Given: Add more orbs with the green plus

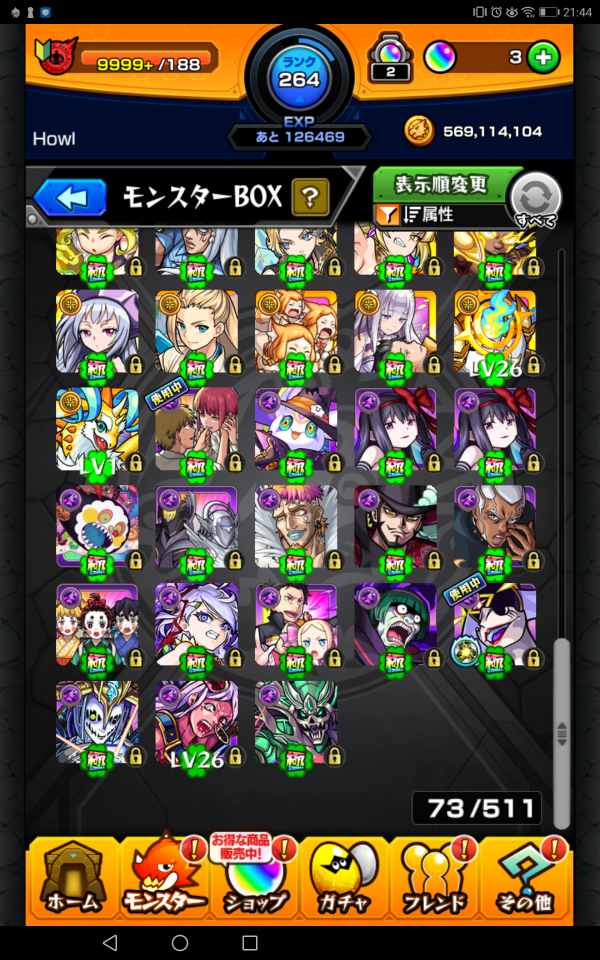Looking at the screenshot, I should 543,57.
